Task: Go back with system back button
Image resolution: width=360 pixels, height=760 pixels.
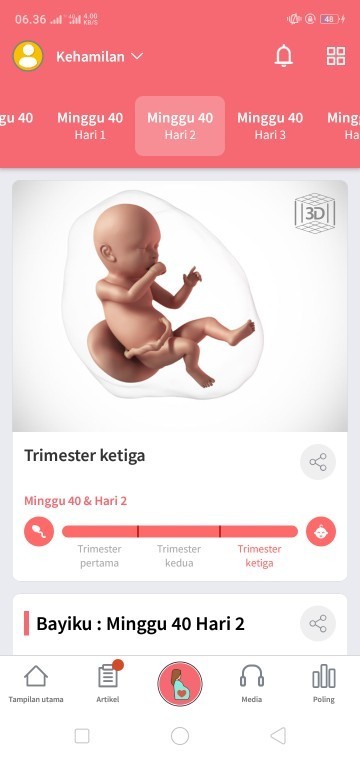Action: [x=278, y=736]
